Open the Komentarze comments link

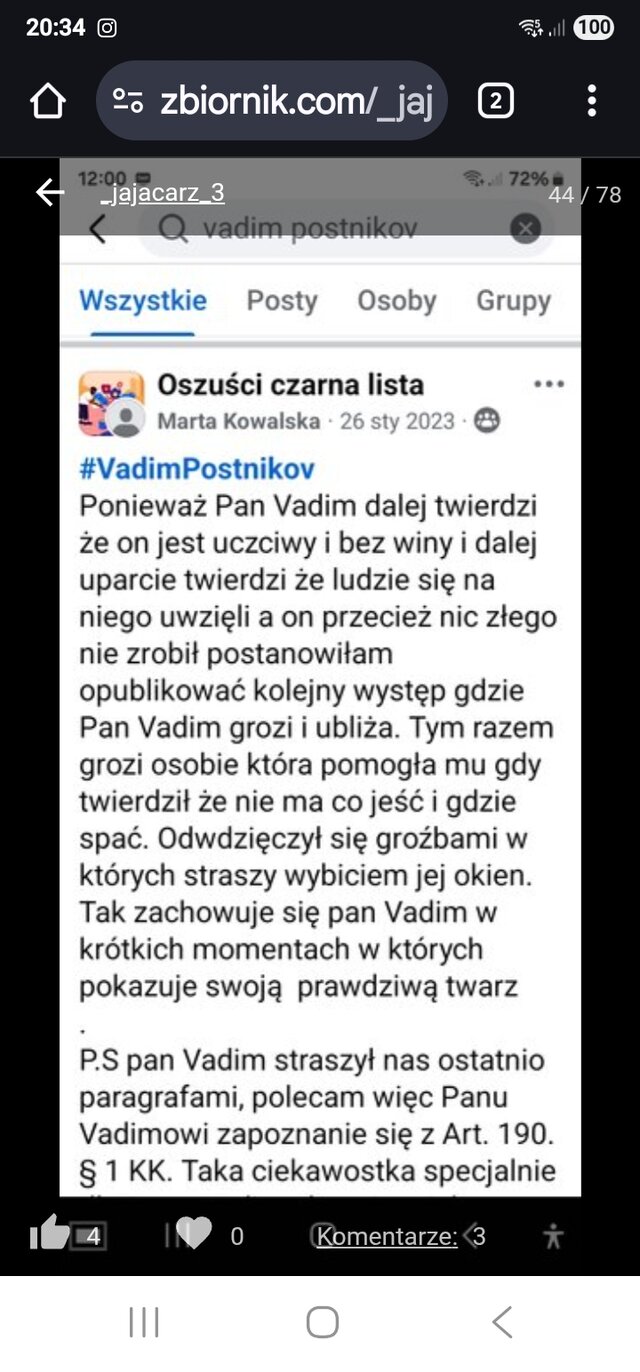[x=387, y=1236]
